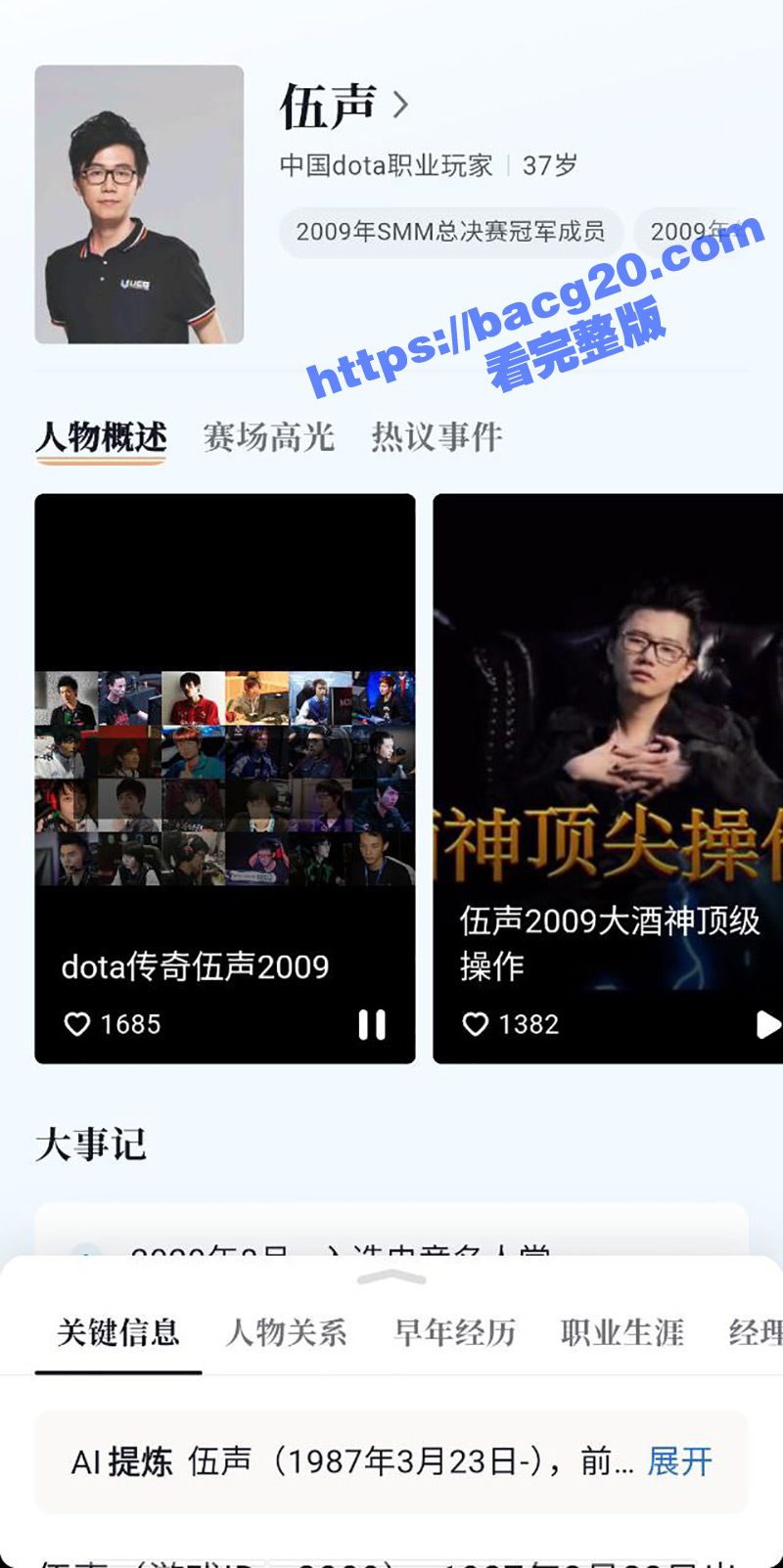Switch to the 早年经历 tab
The image size is (783, 1568).
454,1333
